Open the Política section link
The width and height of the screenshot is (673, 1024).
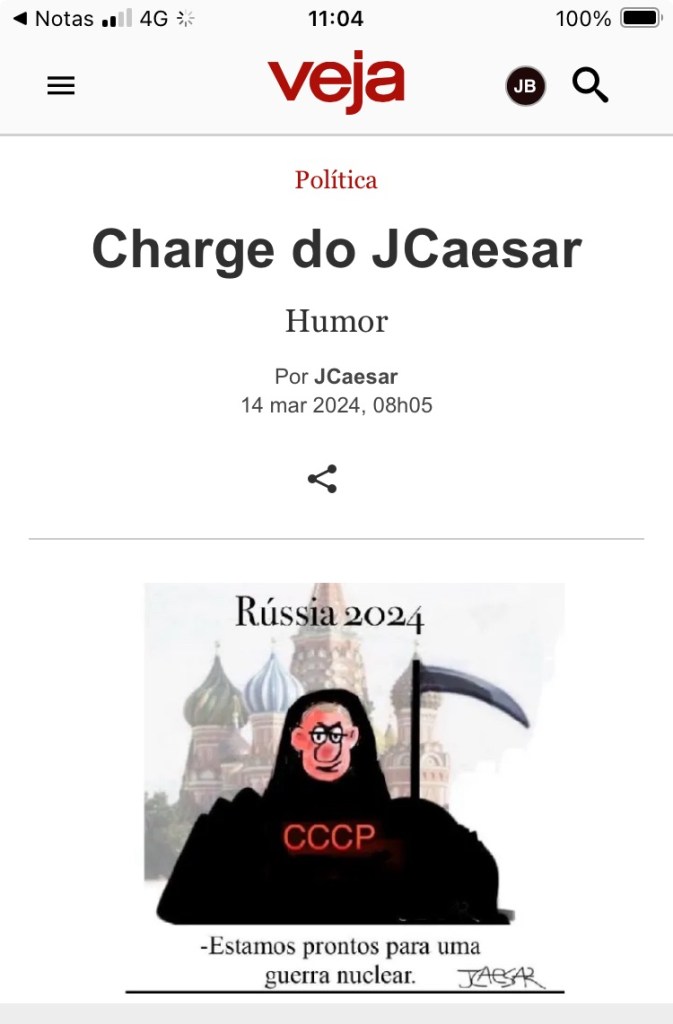336,180
